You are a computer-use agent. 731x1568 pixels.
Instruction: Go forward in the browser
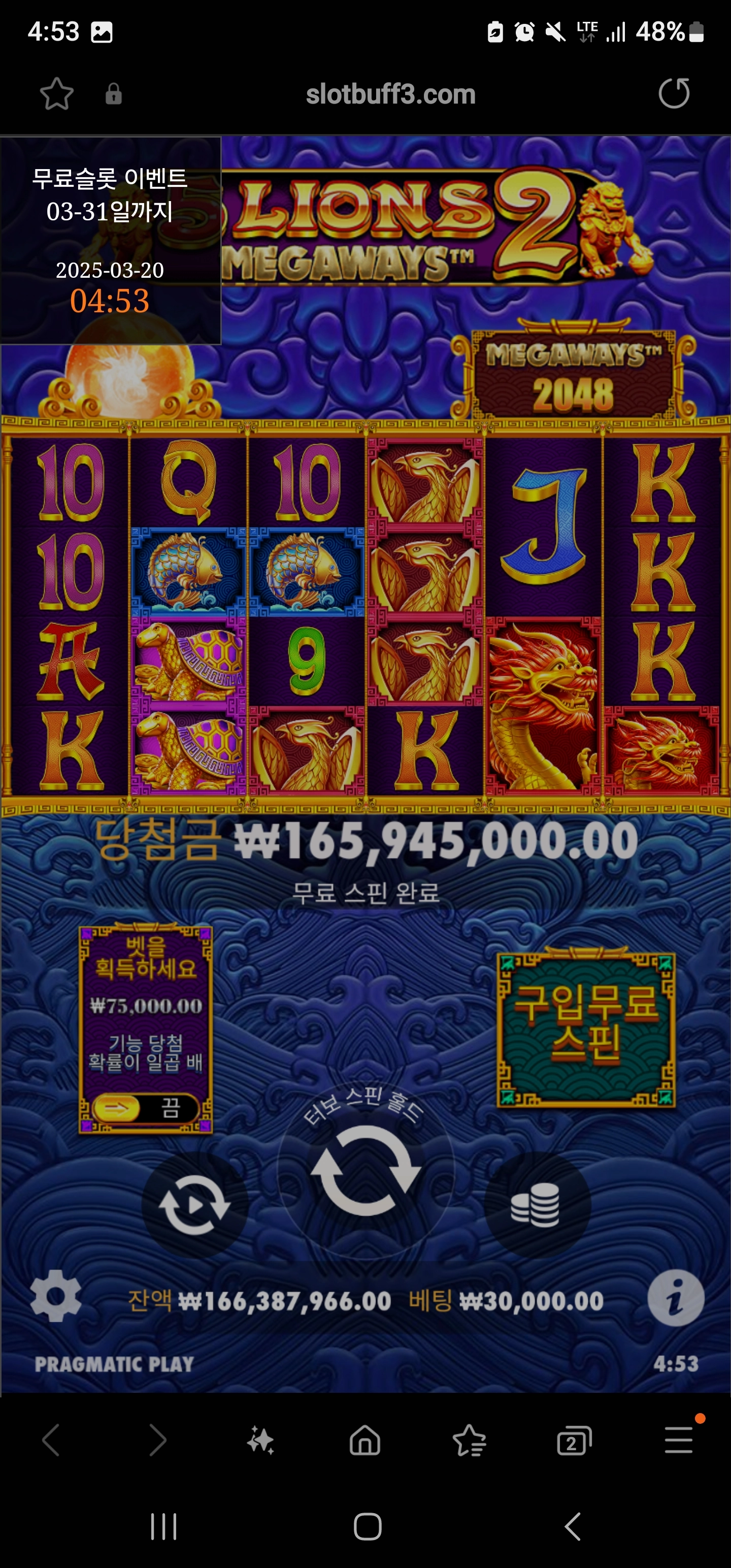pyautogui.click(x=157, y=1441)
